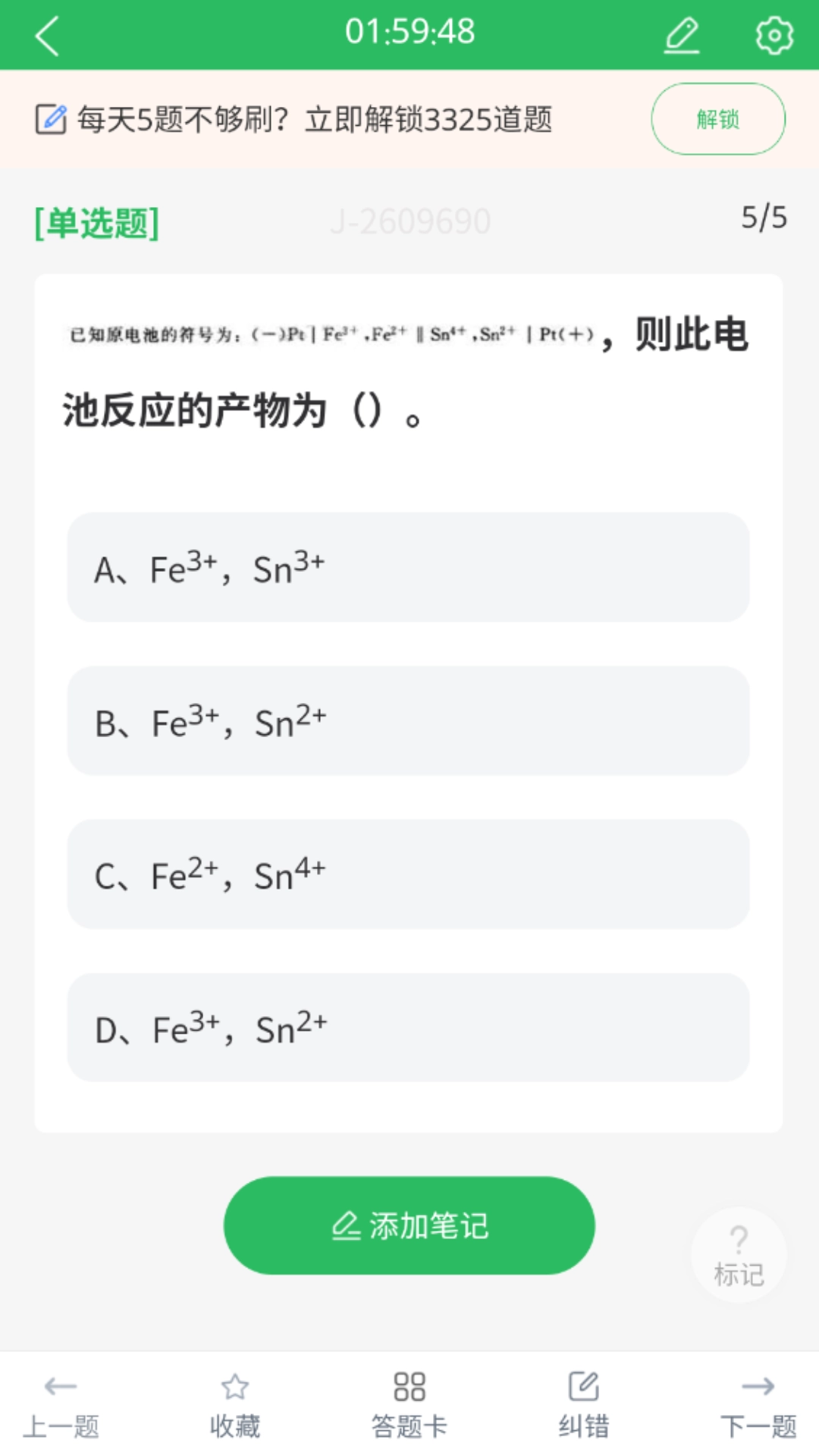Image resolution: width=819 pixels, height=1456 pixels.
Task: Switch to 纠错 via the bottom bar label
Action: 584,1425
